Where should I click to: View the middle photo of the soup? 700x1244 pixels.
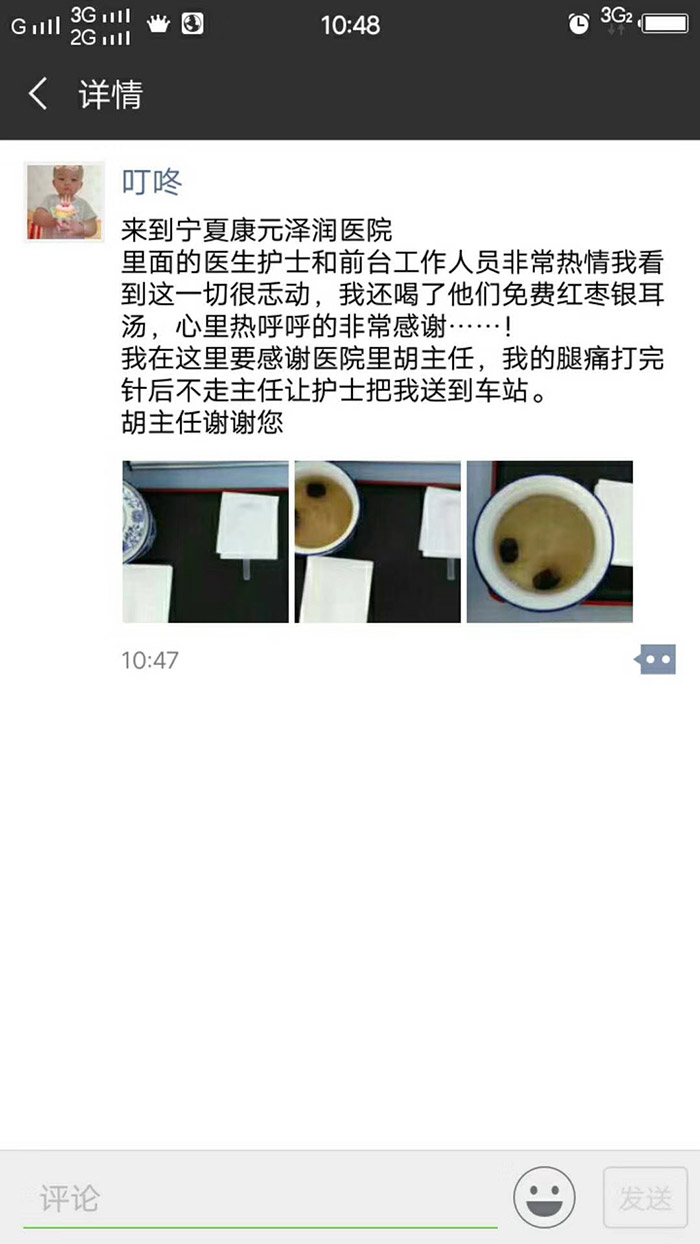pos(377,541)
